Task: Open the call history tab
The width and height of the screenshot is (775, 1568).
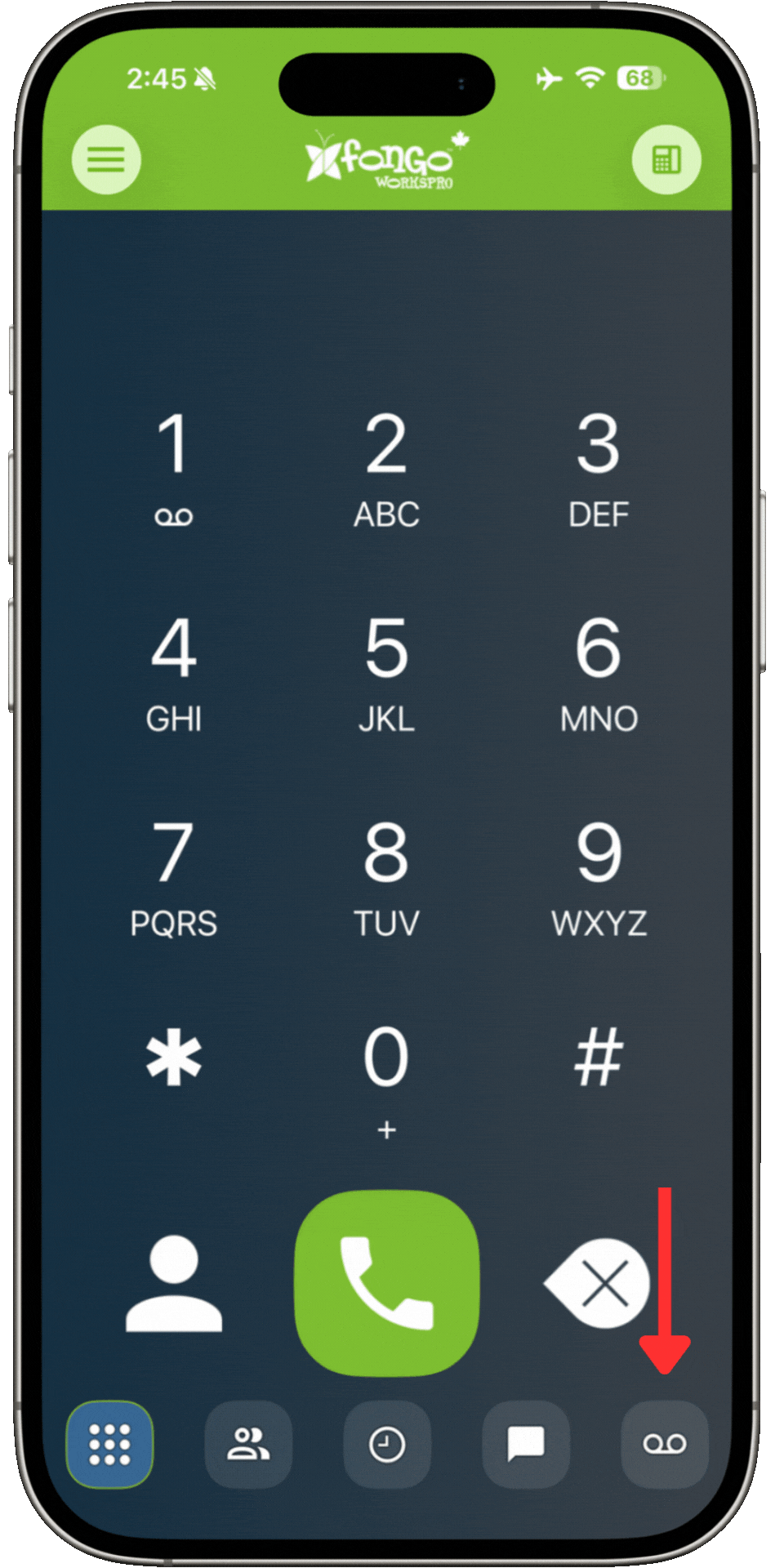Action: 387,1444
